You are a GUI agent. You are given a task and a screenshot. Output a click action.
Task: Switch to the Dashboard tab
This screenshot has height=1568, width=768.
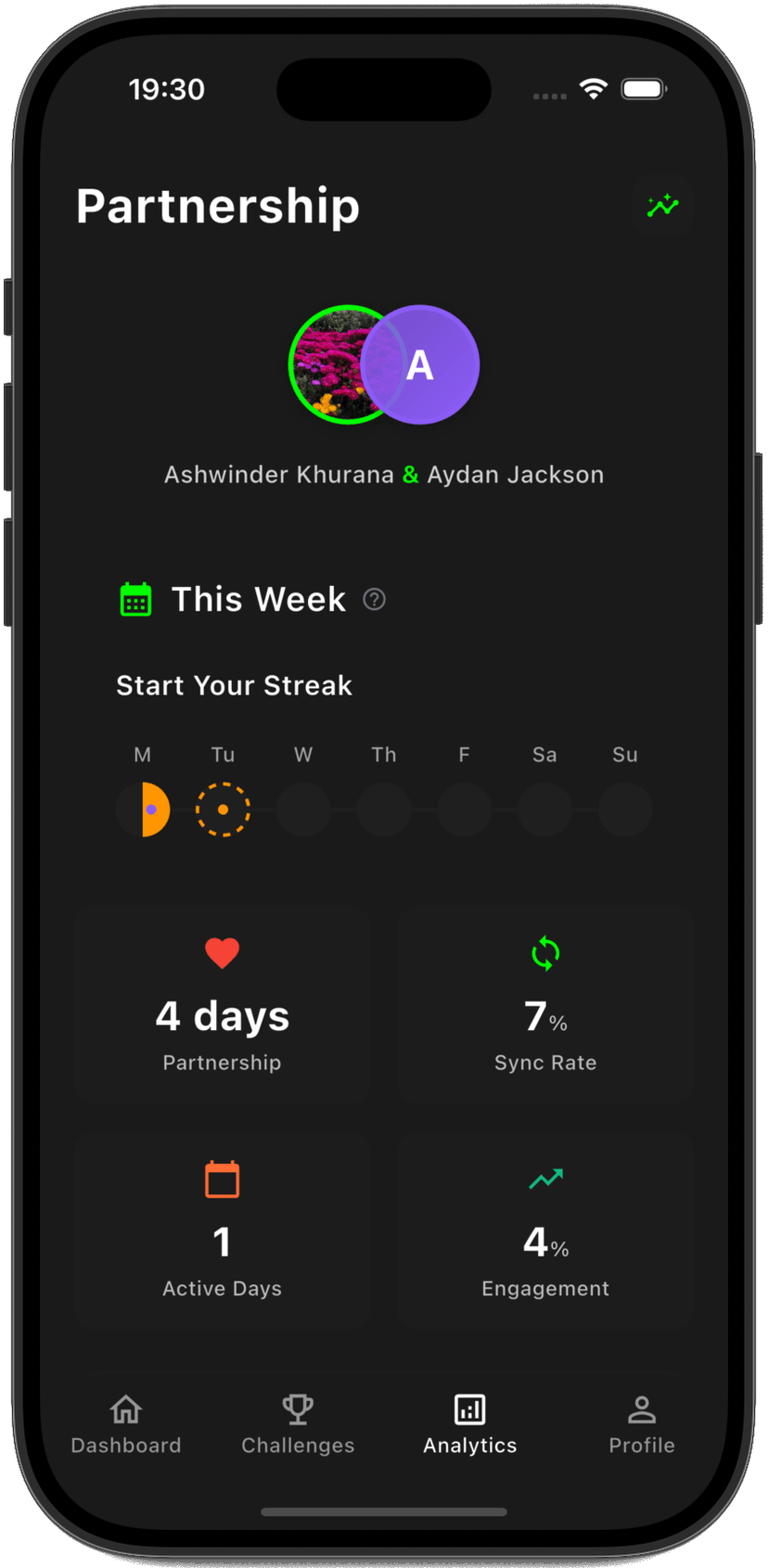126,1424
